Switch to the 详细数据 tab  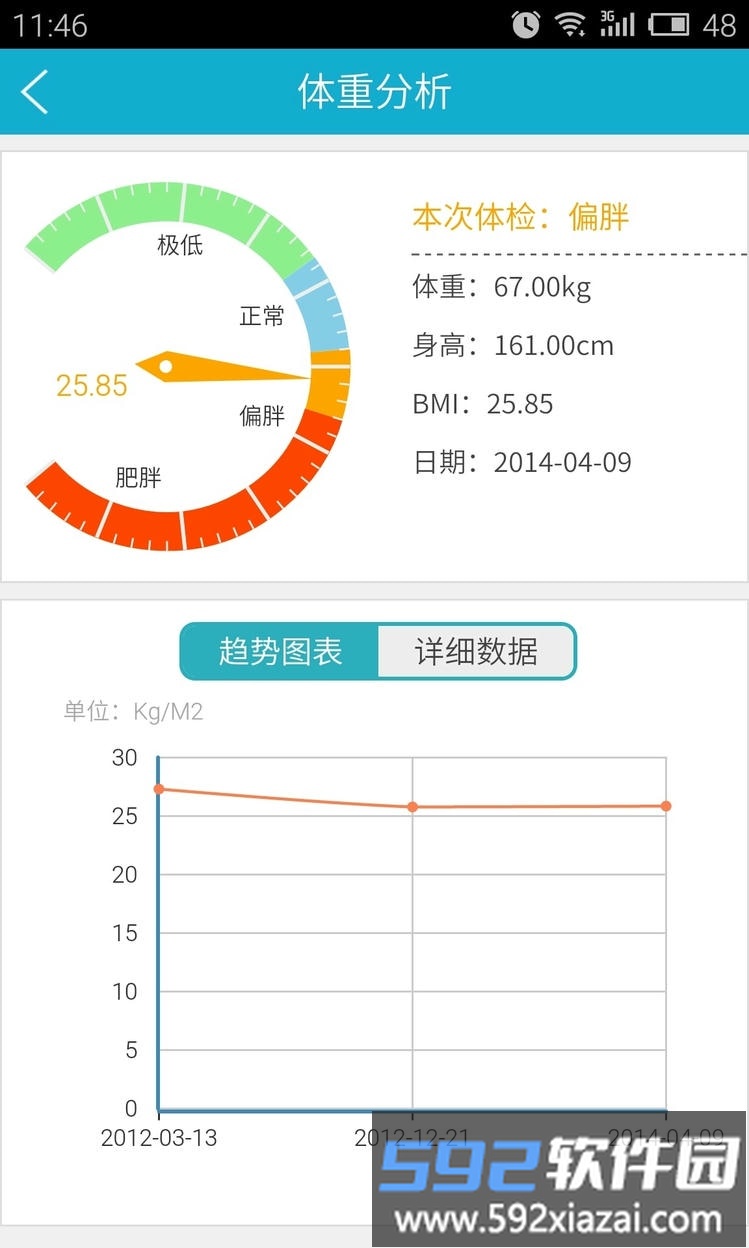tap(476, 651)
